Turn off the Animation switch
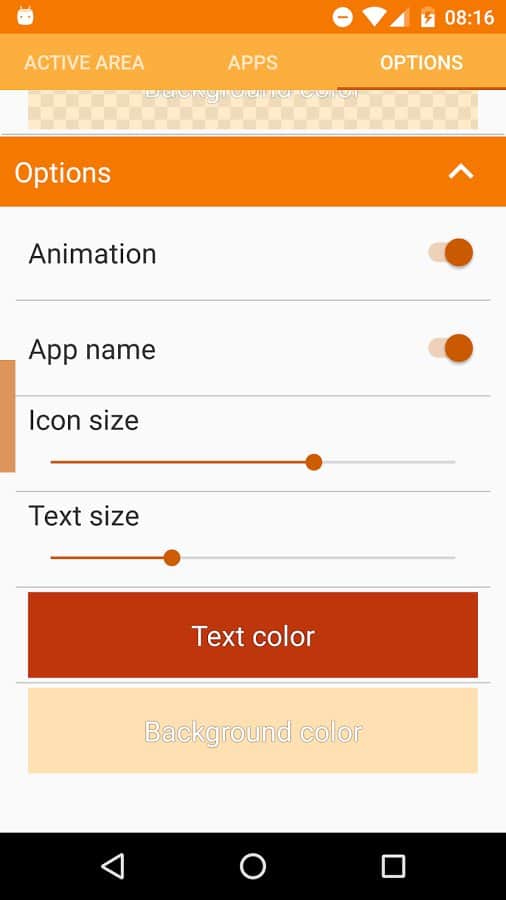Viewport: 506px width, 900px height. [x=451, y=253]
